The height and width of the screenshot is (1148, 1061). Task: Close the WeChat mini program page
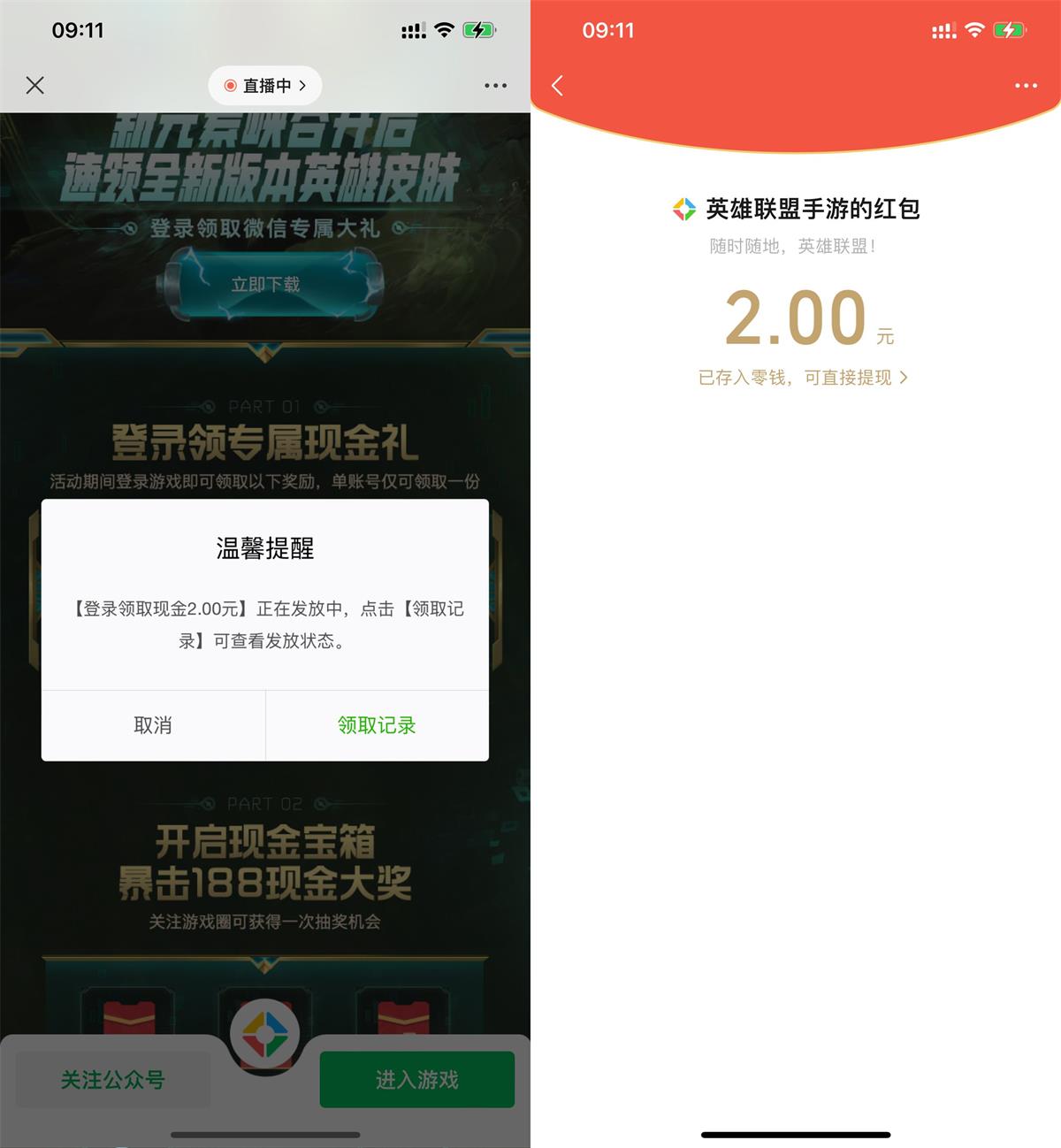pos(35,86)
